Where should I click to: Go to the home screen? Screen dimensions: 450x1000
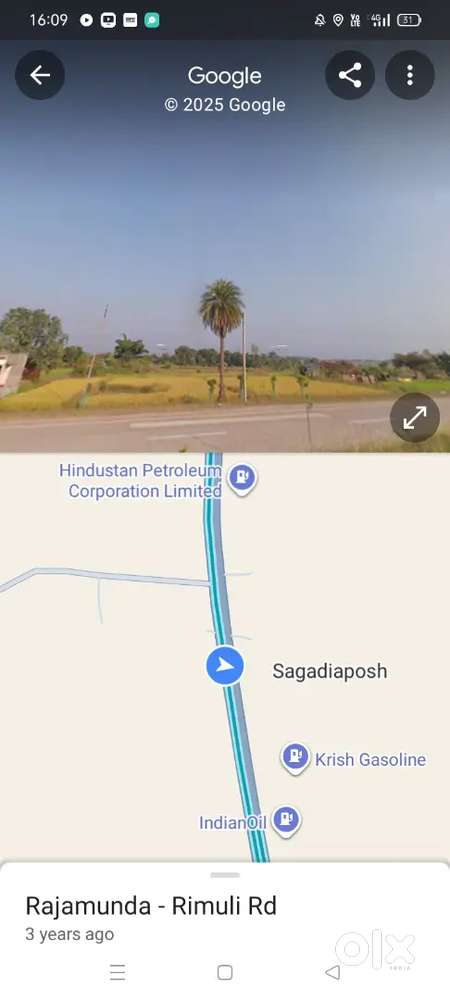coord(225,972)
